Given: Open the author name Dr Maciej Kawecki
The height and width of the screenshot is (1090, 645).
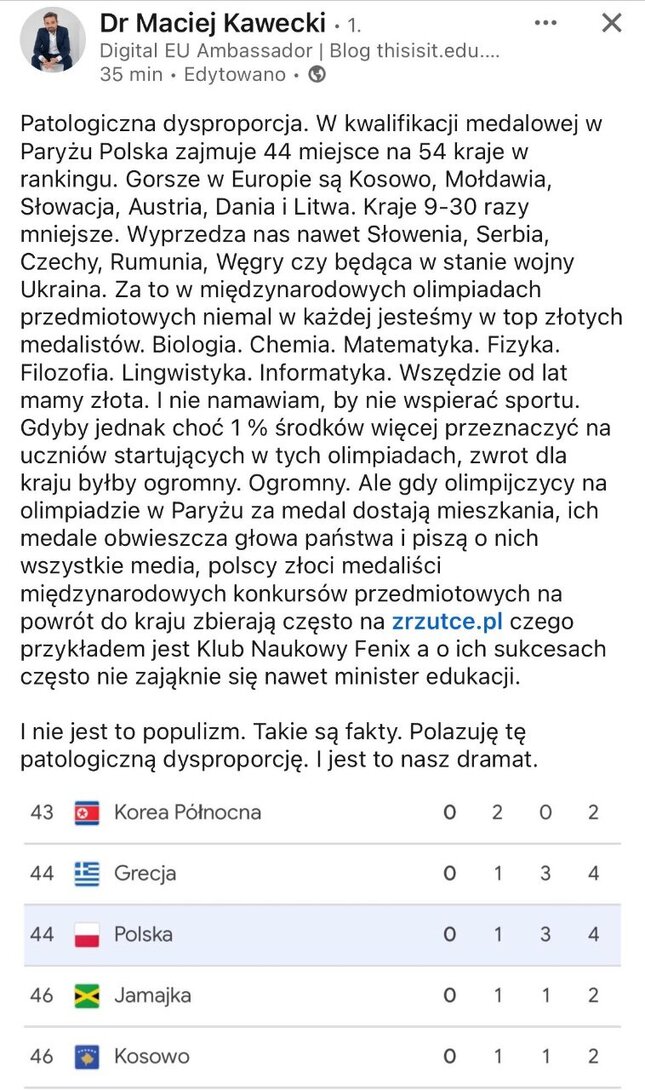Looking at the screenshot, I should [213, 24].
